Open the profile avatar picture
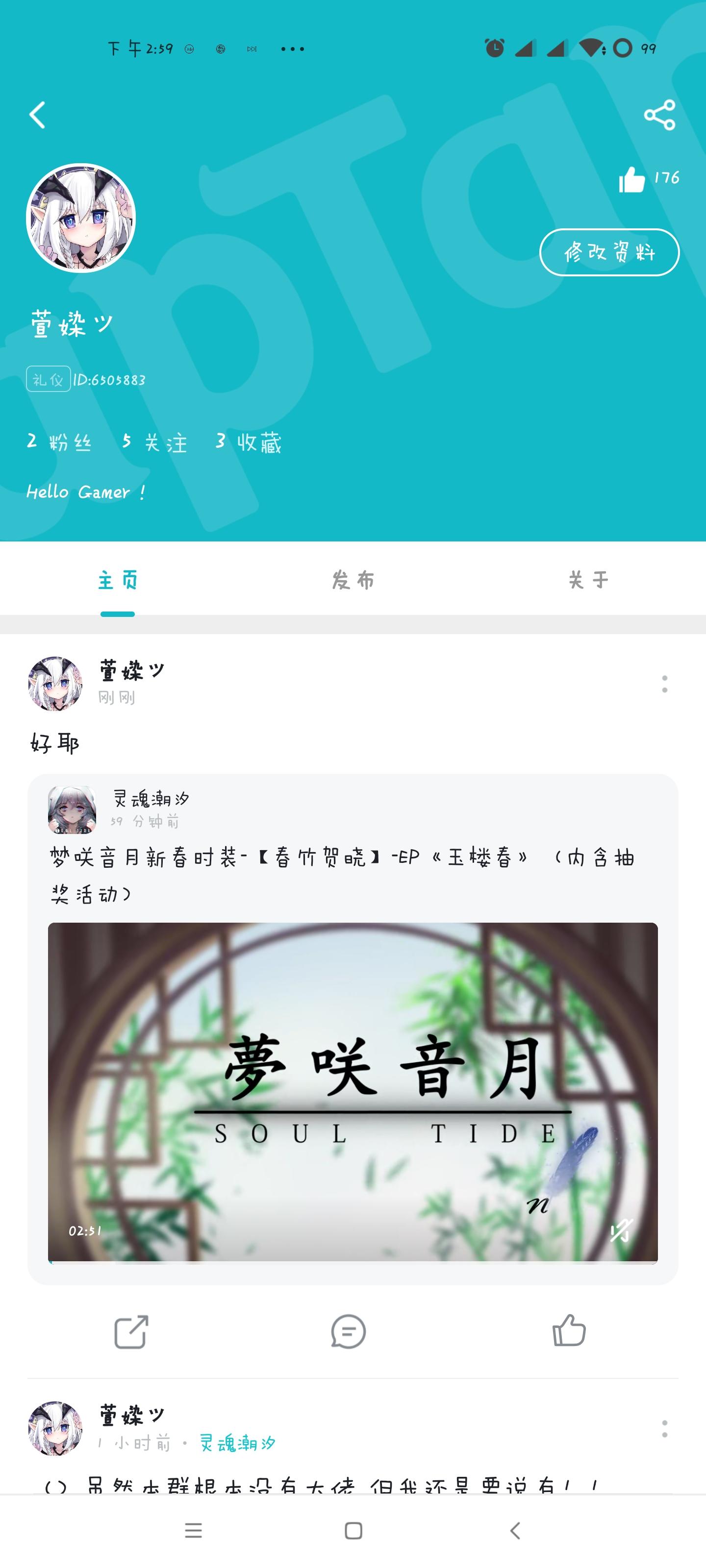This screenshot has width=706, height=1568. click(x=85, y=219)
